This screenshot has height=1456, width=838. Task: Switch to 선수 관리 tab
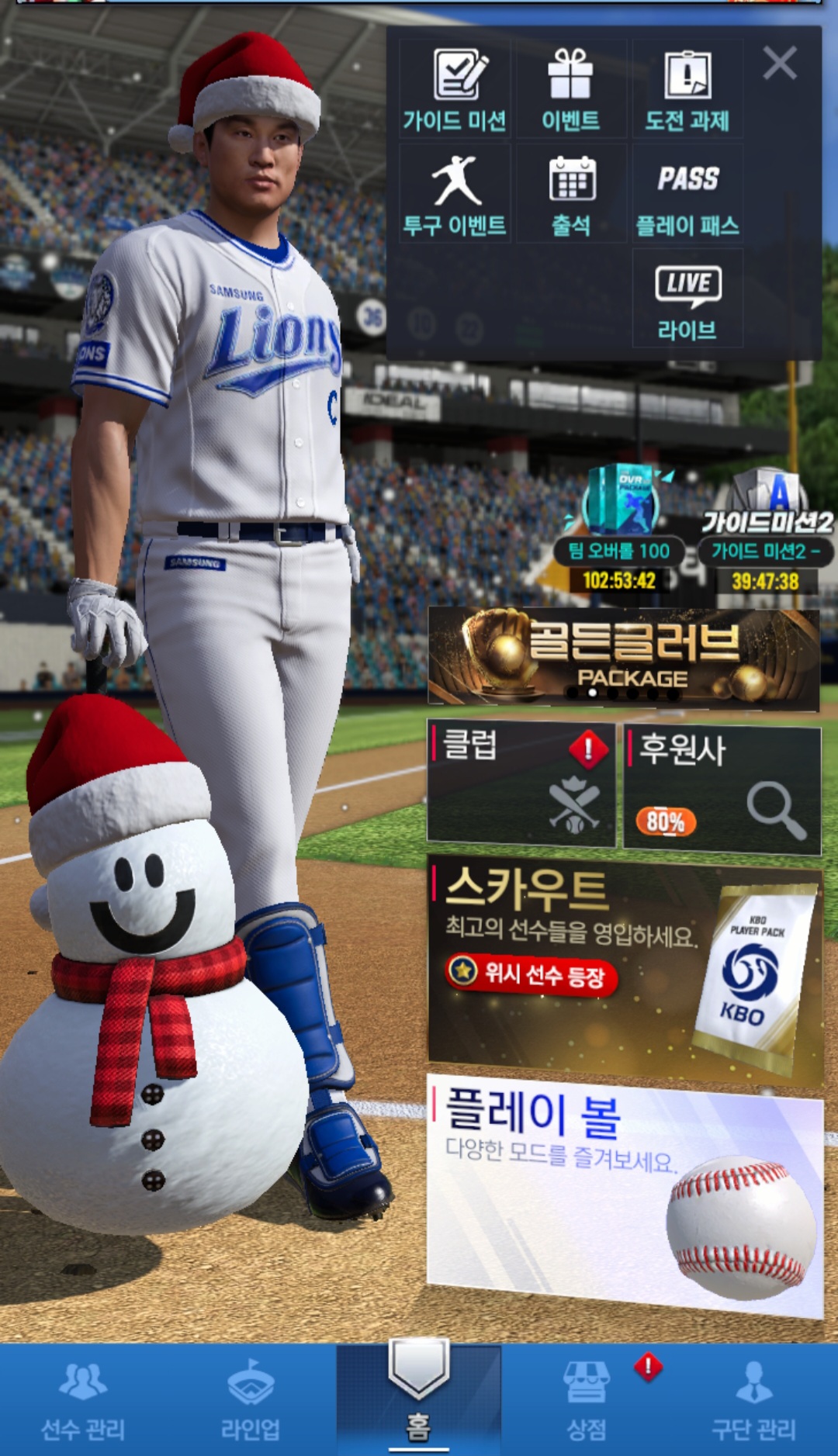point(83,1400)
